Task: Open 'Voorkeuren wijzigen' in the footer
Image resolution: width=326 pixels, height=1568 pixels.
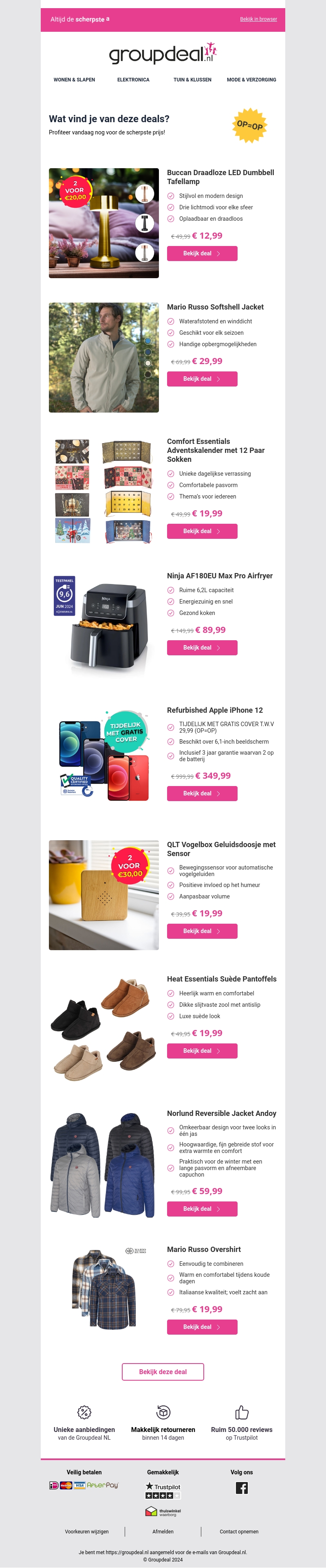Action: tap(86, 1531)
